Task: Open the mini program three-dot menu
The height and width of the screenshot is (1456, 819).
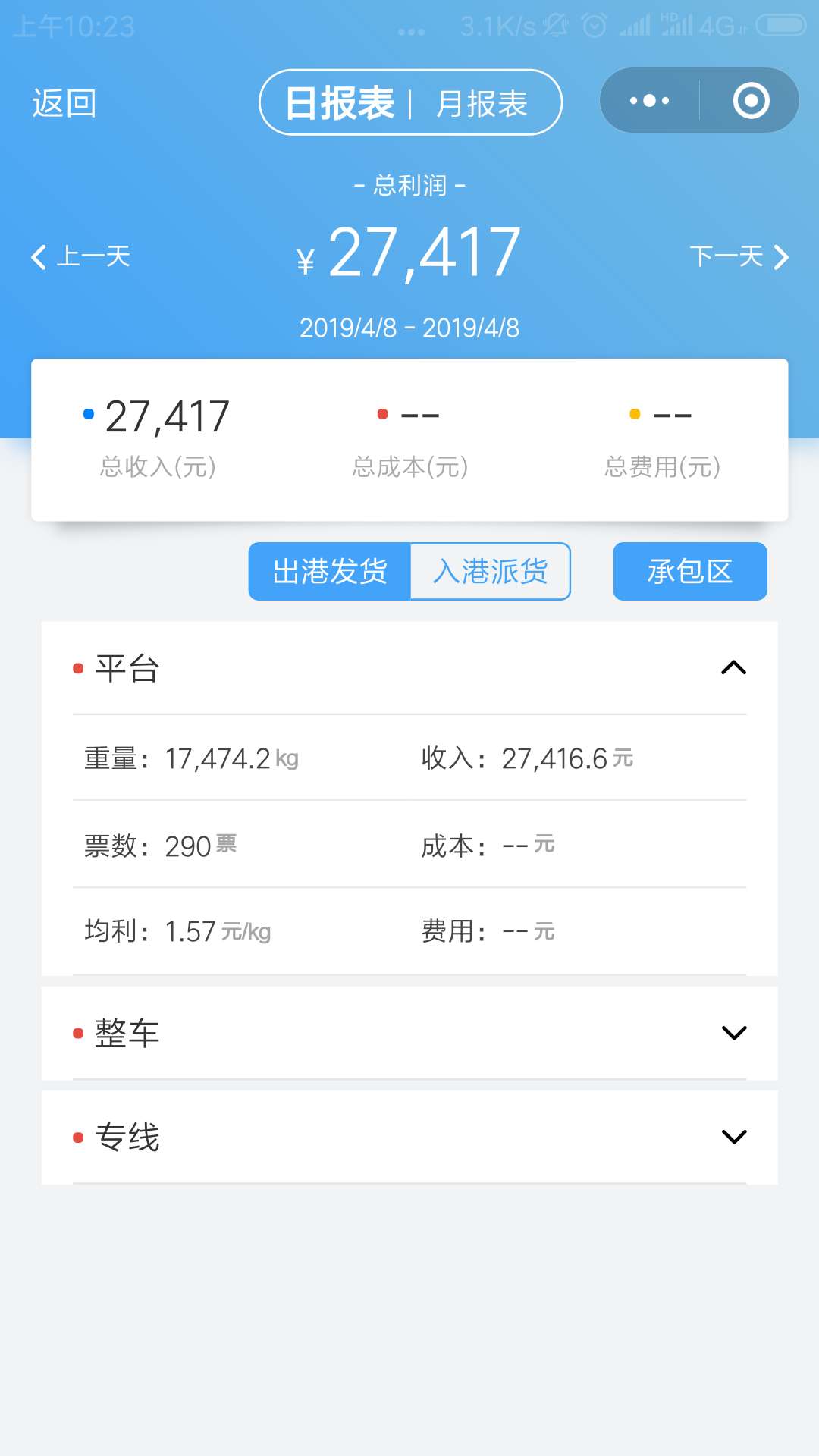Action: point(650,101)
